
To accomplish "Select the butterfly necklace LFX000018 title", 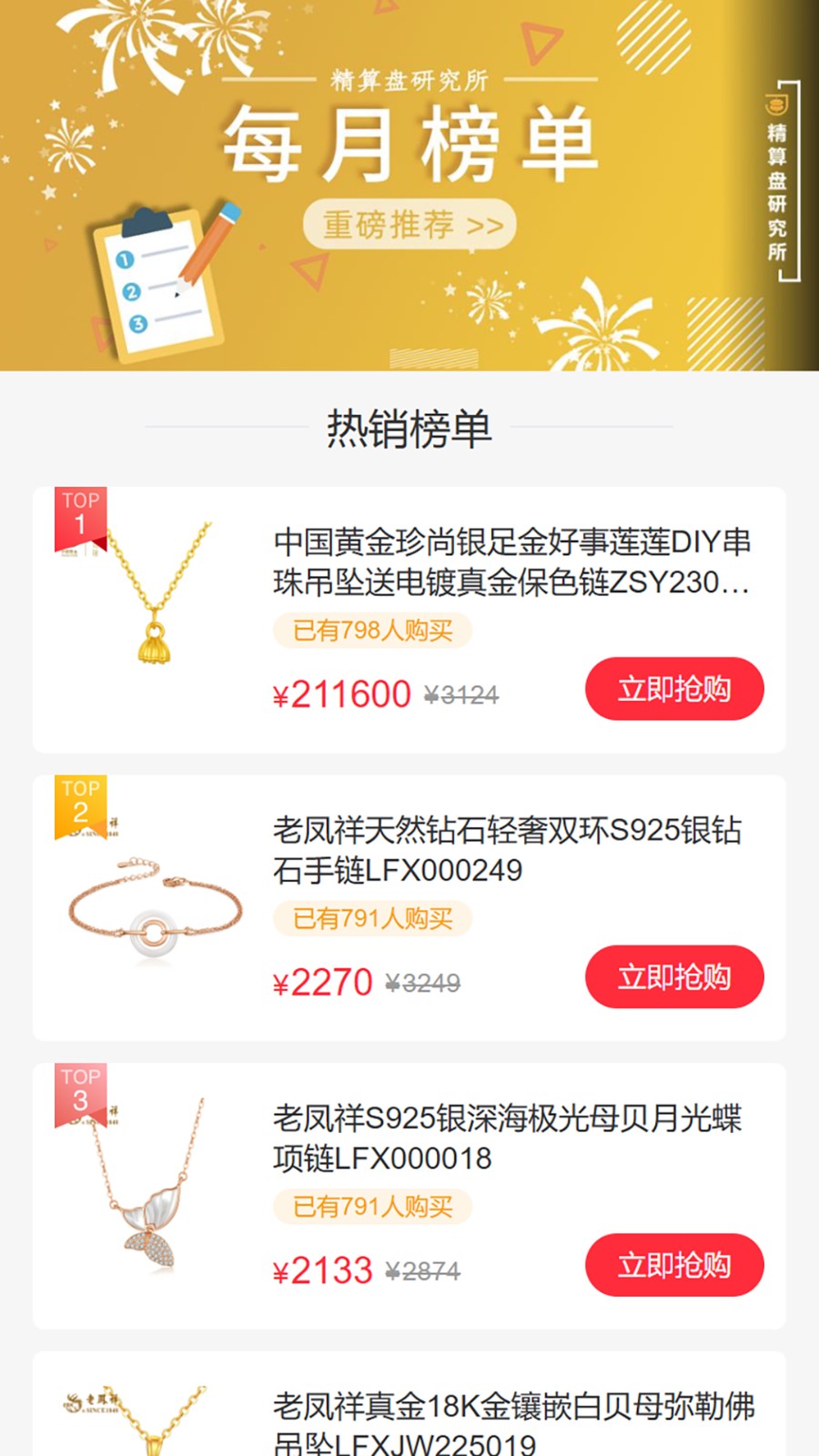I will coord(510,1137).
